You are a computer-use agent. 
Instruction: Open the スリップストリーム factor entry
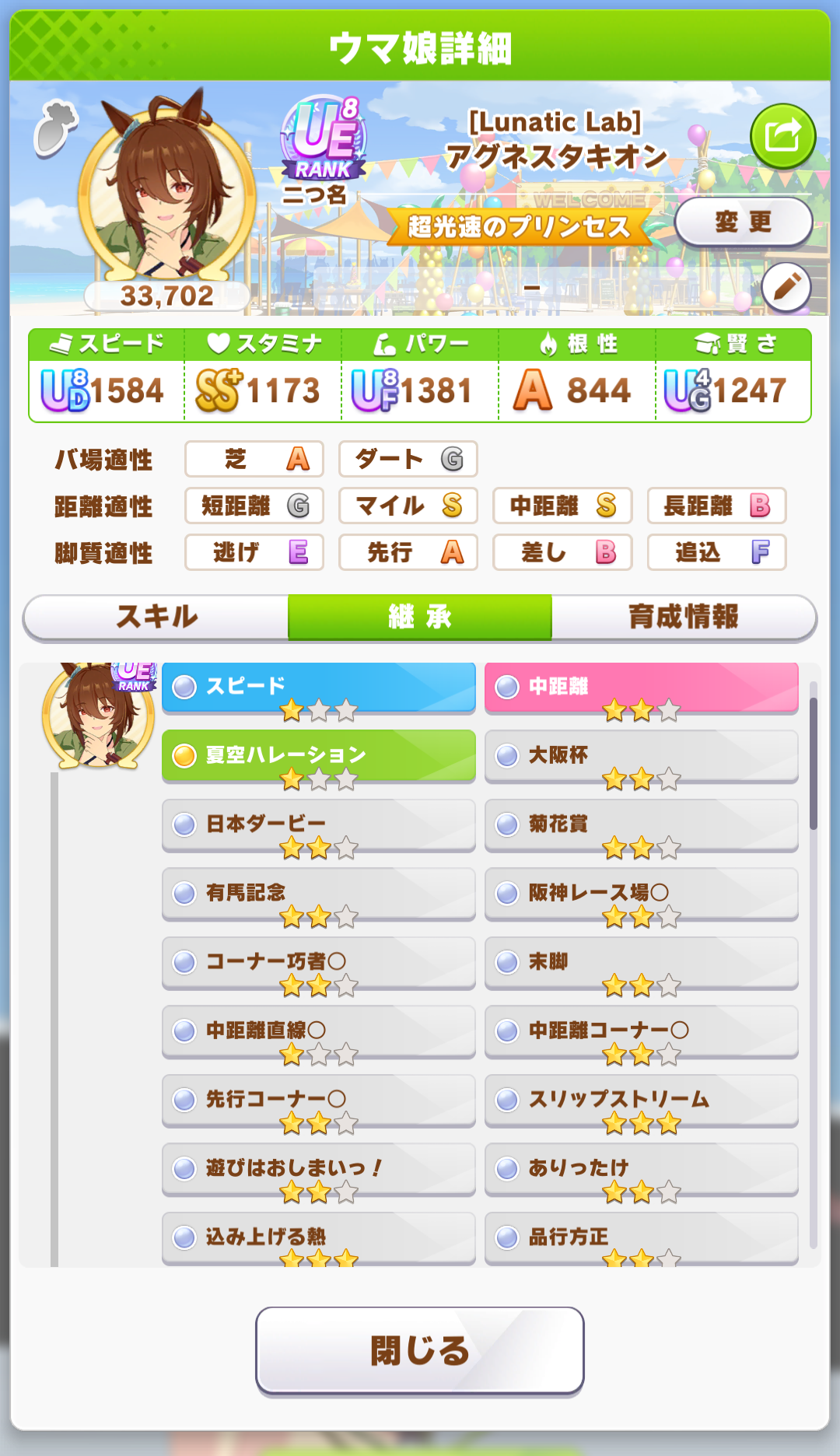pos(642,1100)
